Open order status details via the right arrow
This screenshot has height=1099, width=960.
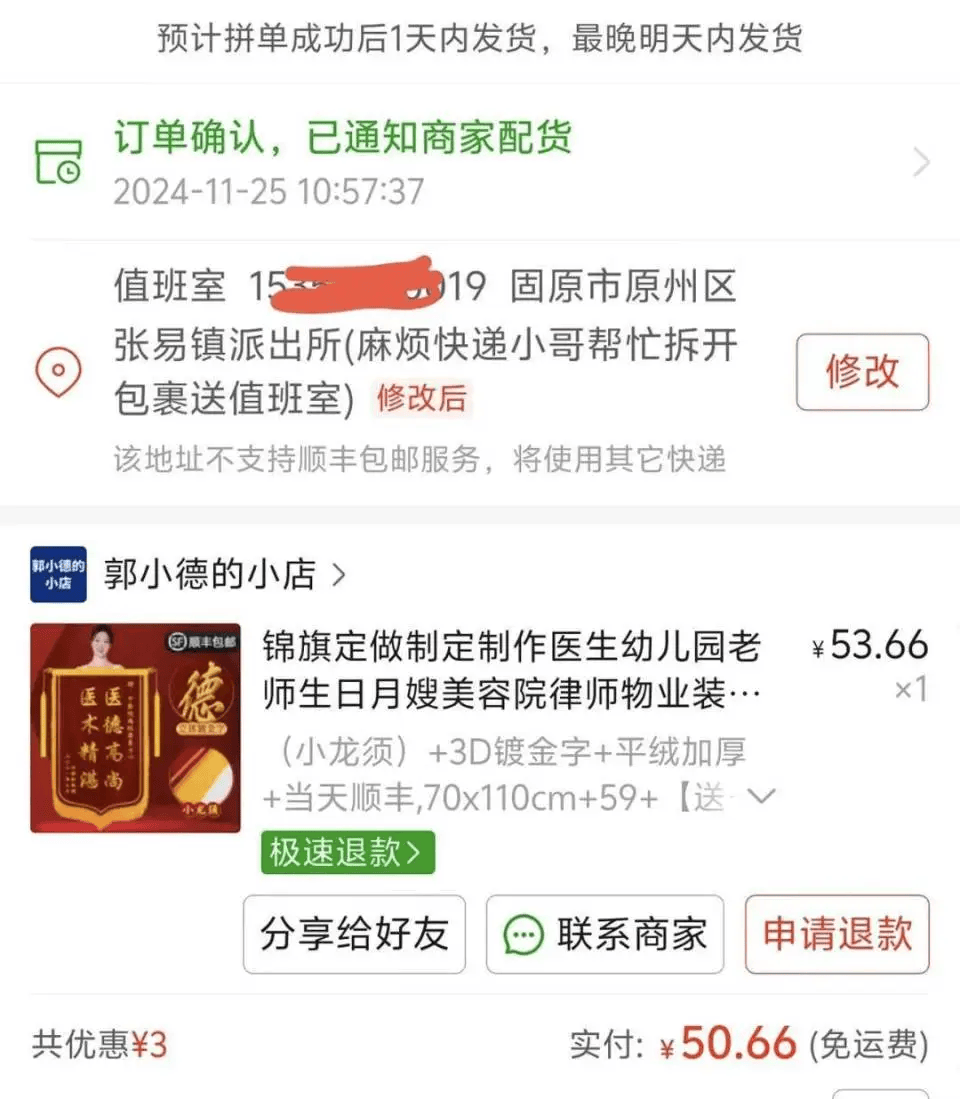tap(922, 160)
